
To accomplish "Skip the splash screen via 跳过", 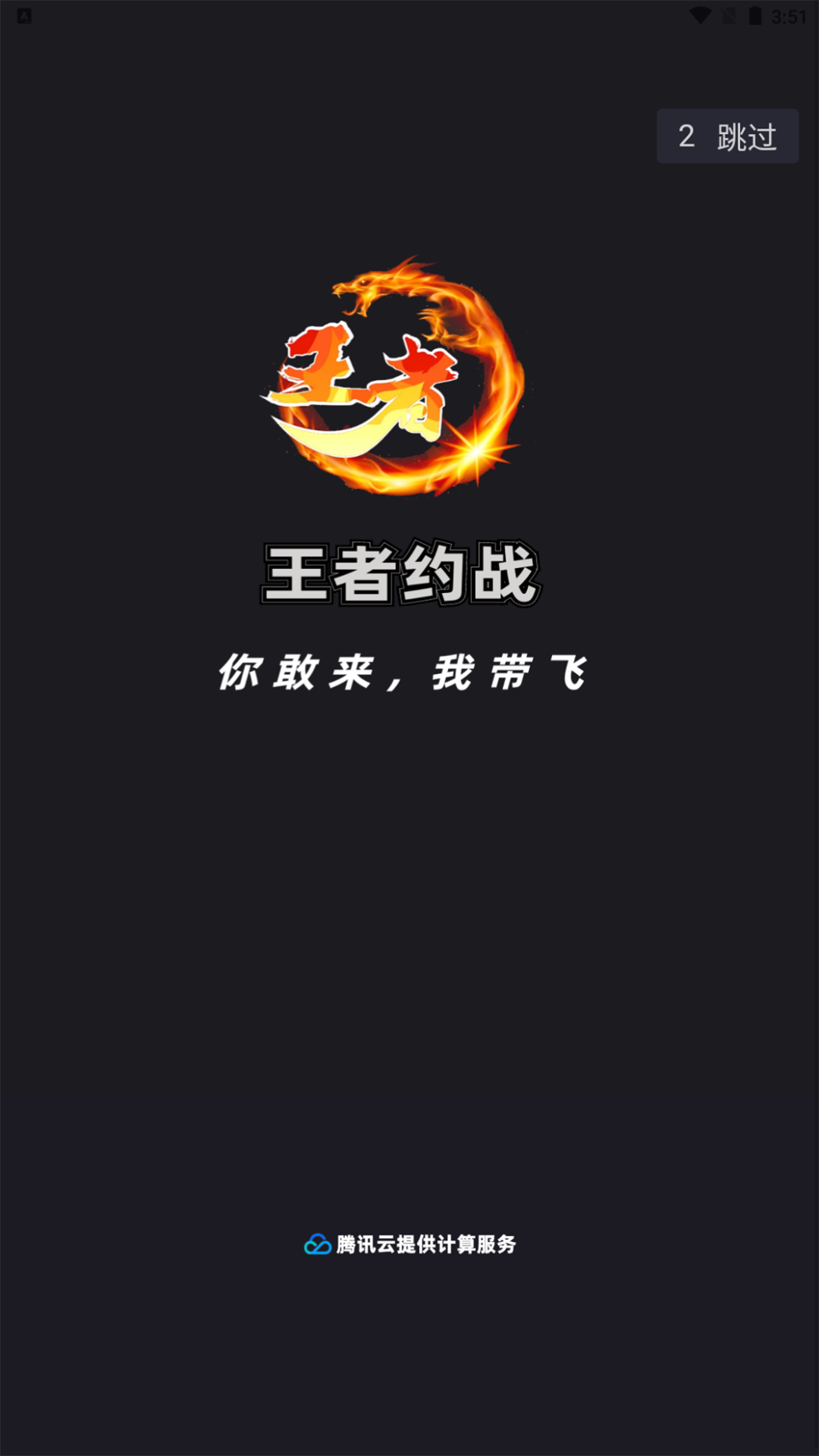I will tap(727, 136).
